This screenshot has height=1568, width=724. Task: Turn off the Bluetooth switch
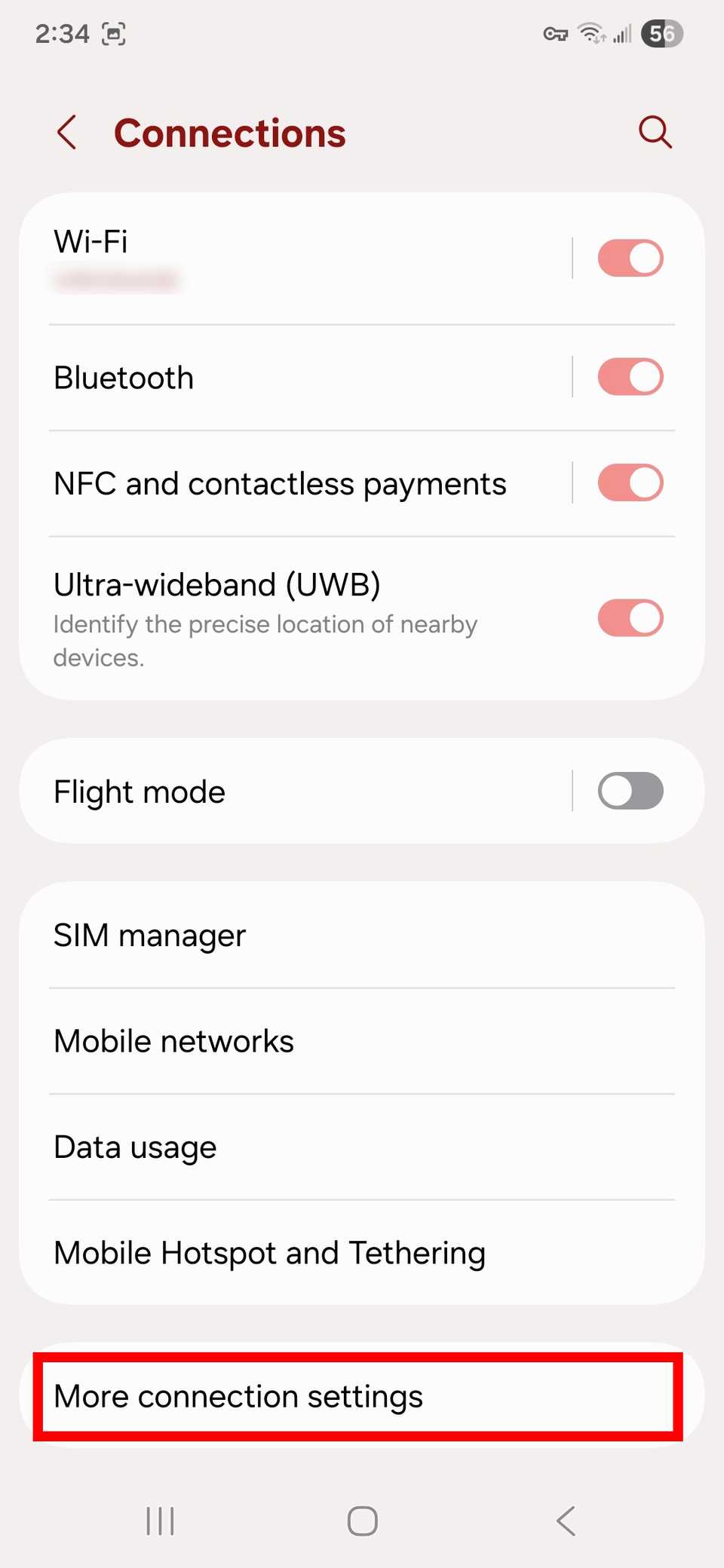[630, 376]
